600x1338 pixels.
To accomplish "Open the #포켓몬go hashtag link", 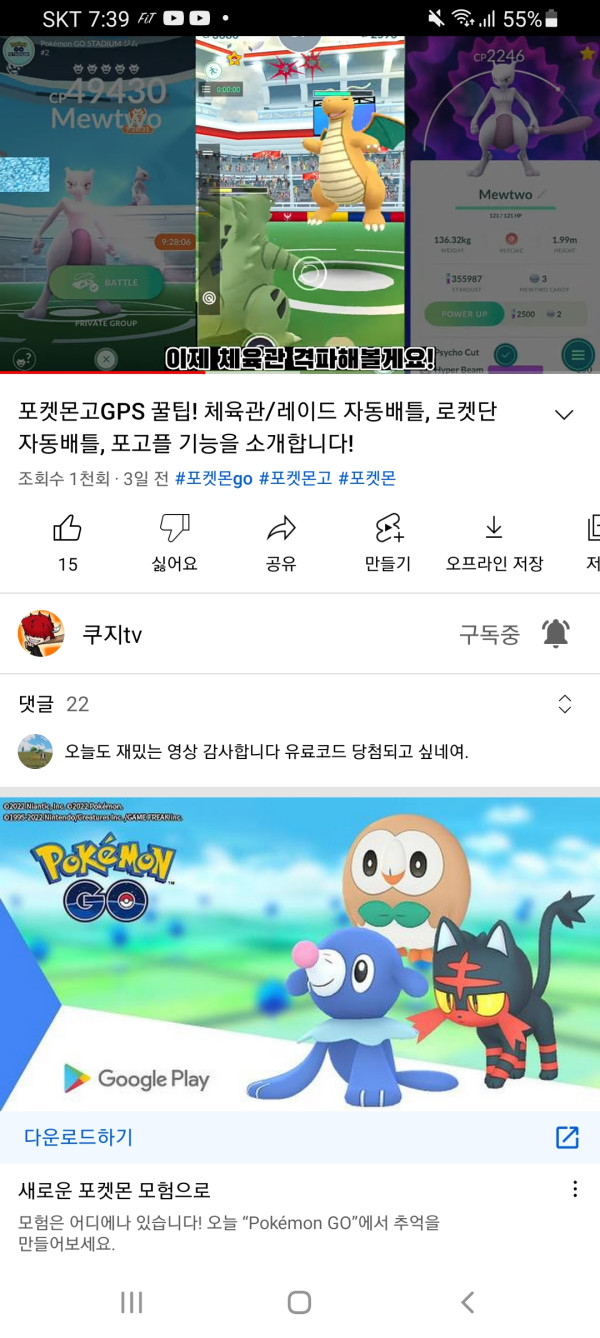I will tap(214, 478).
